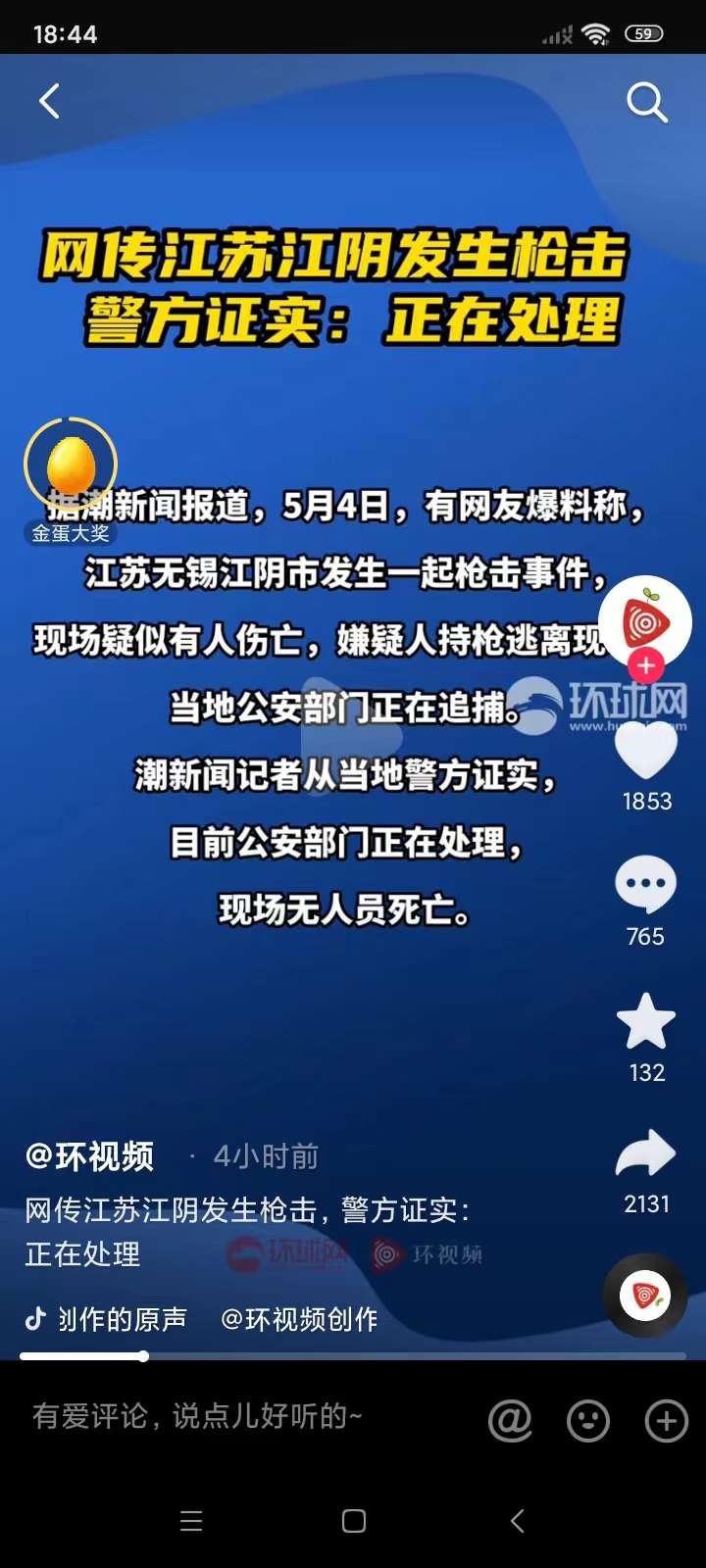Image resolution: width=706 pixels, height=1568 pixels.
Task: Tap the system back navigation button
Action: coord(518,1521)
